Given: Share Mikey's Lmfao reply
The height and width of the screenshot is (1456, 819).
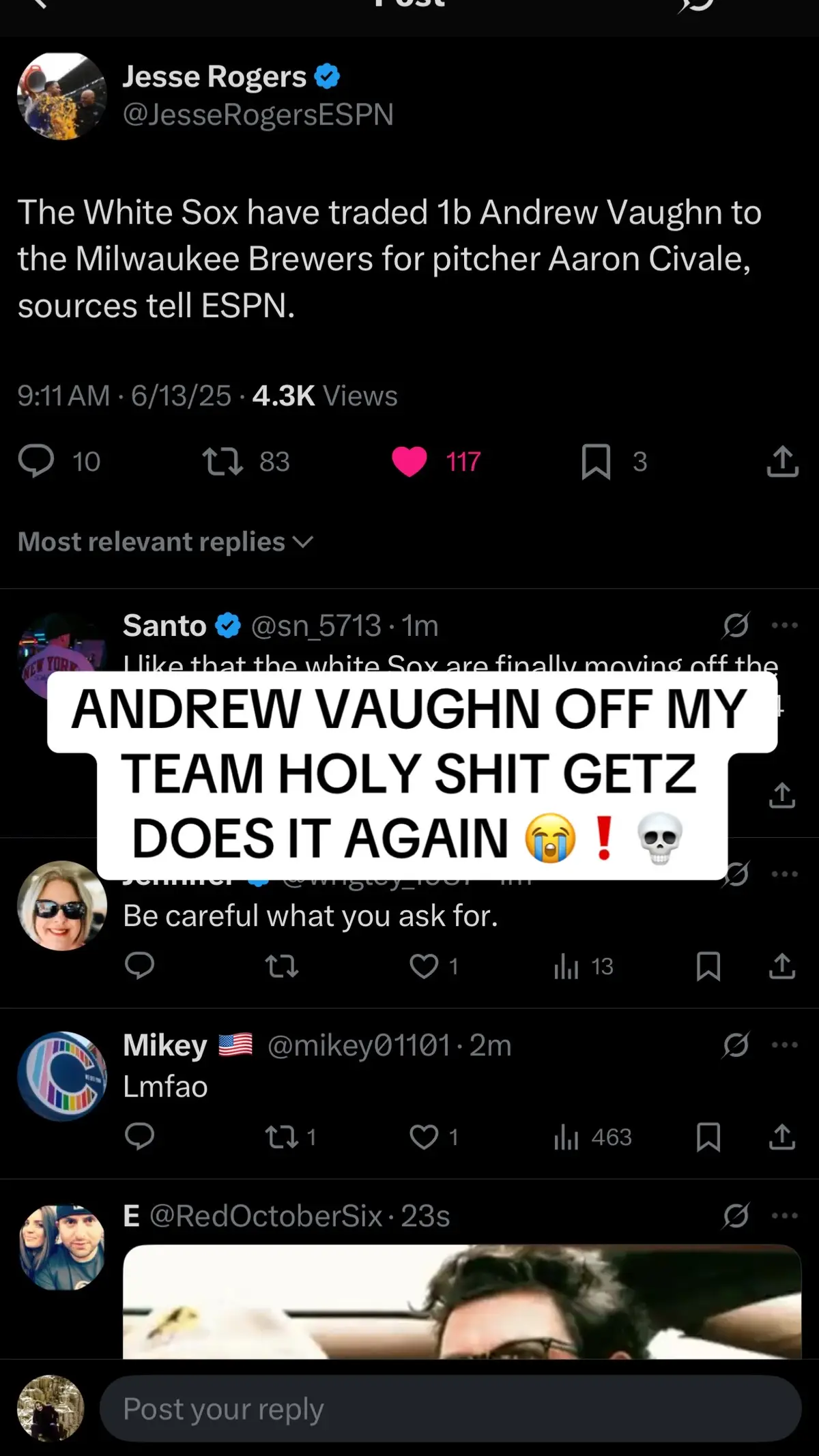Looking at the screenshot, I should point(782,1137).
